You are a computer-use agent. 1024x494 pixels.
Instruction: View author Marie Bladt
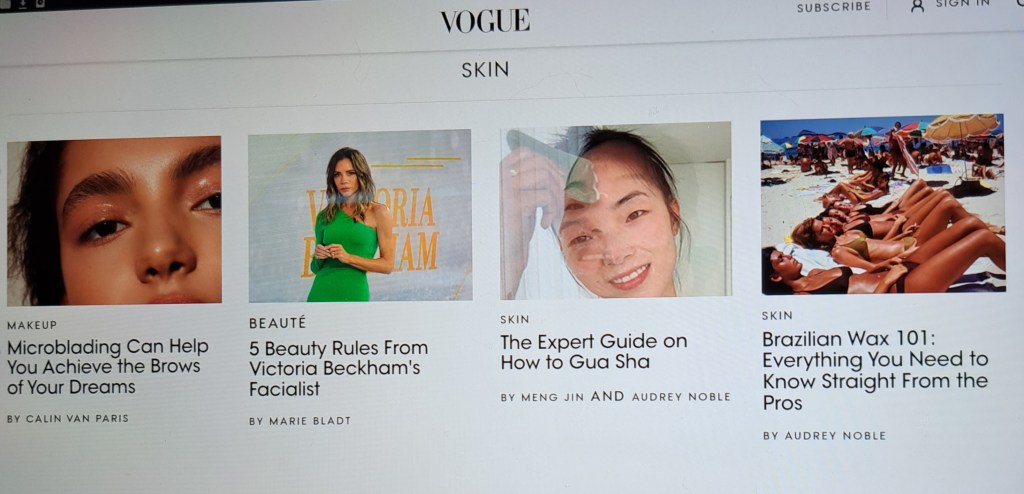(x=310, y=421)
